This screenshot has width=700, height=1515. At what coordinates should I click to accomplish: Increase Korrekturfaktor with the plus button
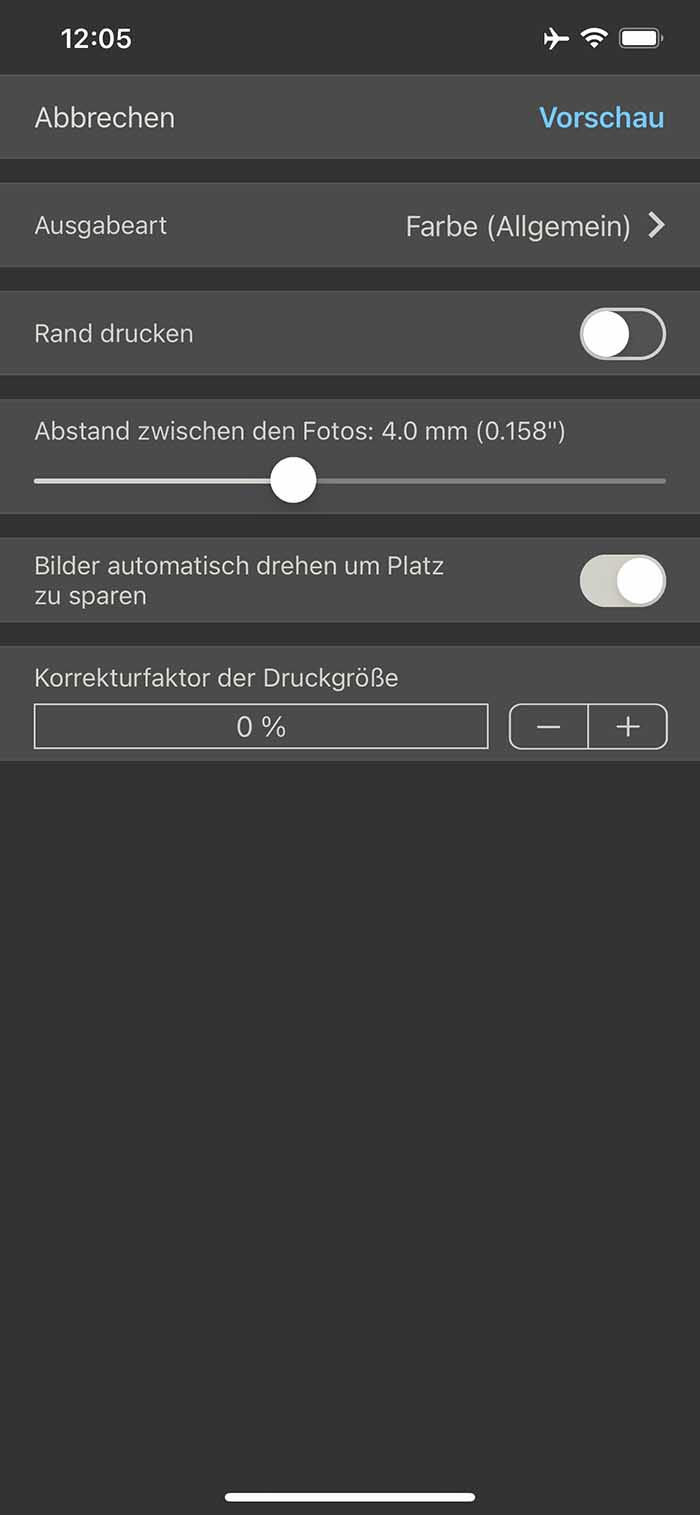628,727
